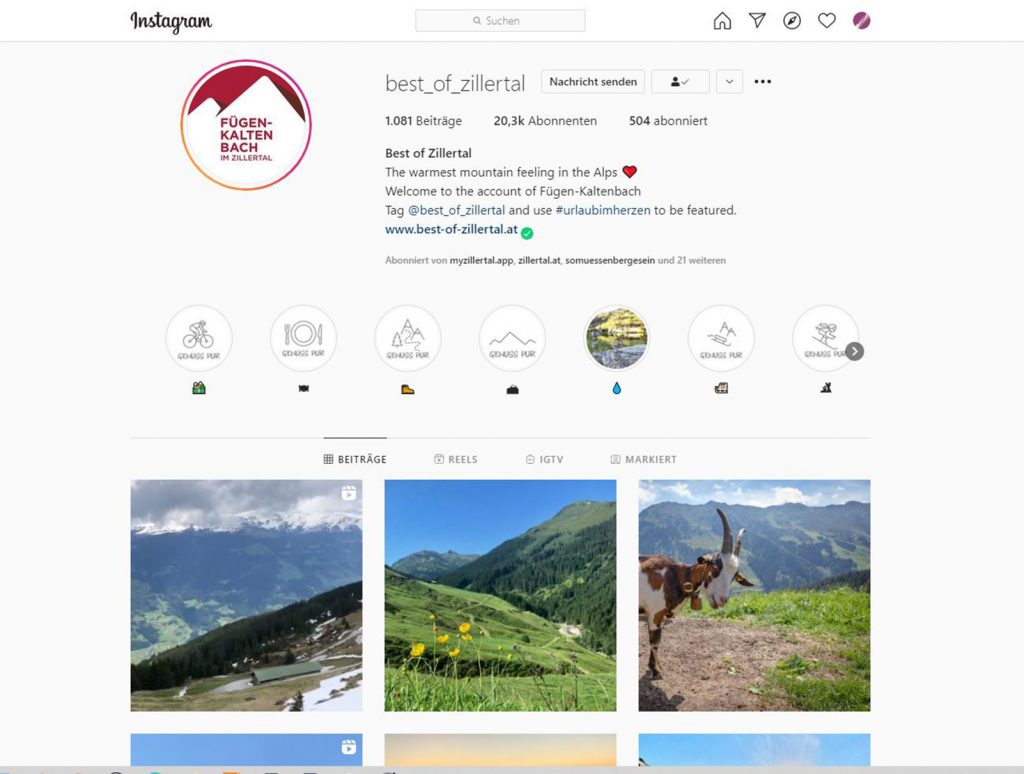The image size is (1024, 774).
Task: Open the water drop story highlight
Action: point(616,338)
